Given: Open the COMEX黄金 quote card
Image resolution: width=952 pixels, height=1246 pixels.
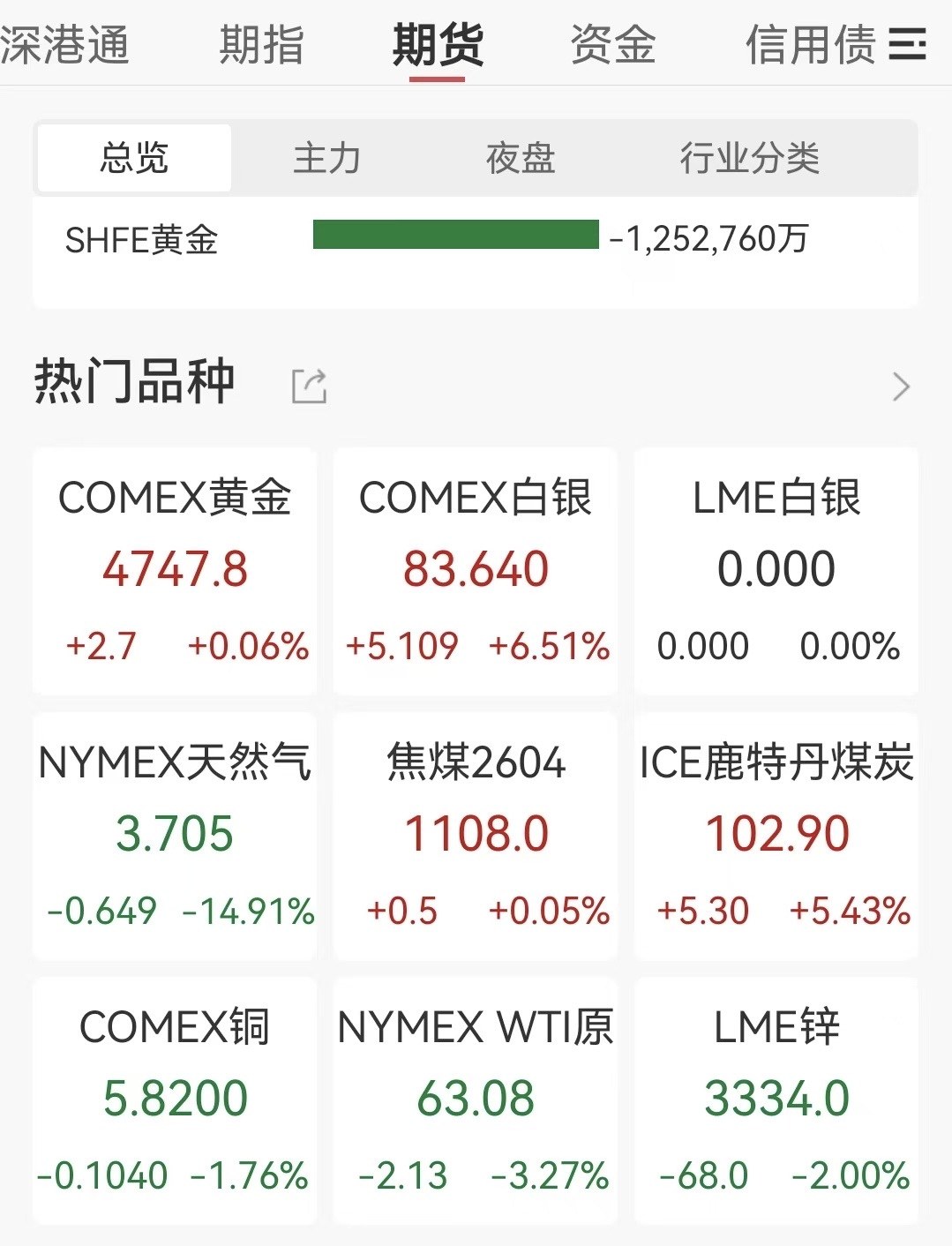Looking at the screenshot, I should [175, 571].
